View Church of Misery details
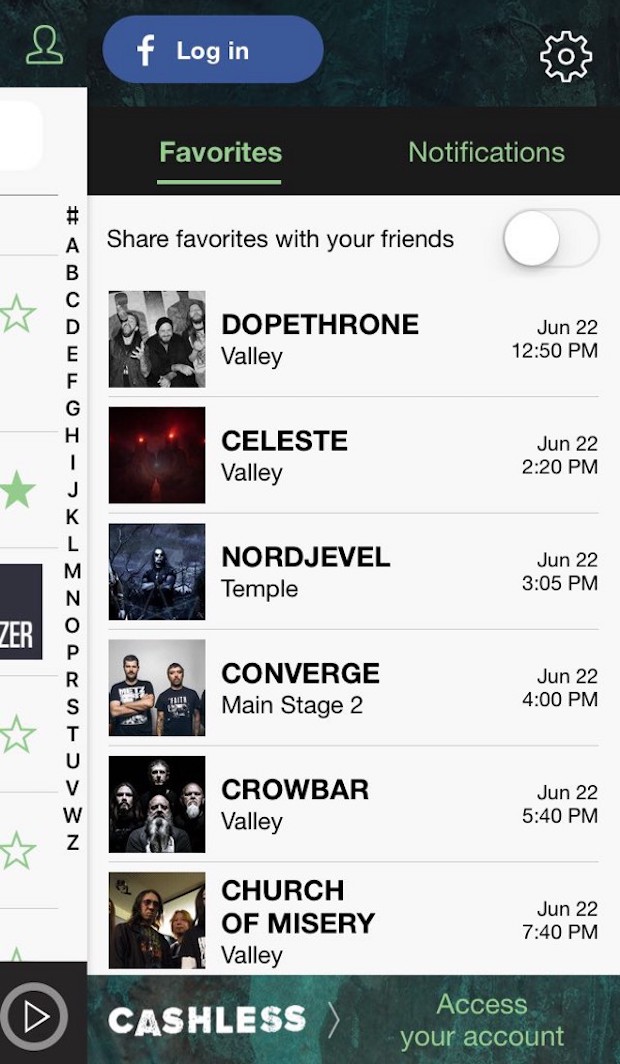The image size is (620, 1064). pyautogui.click(x=353, y=920)
